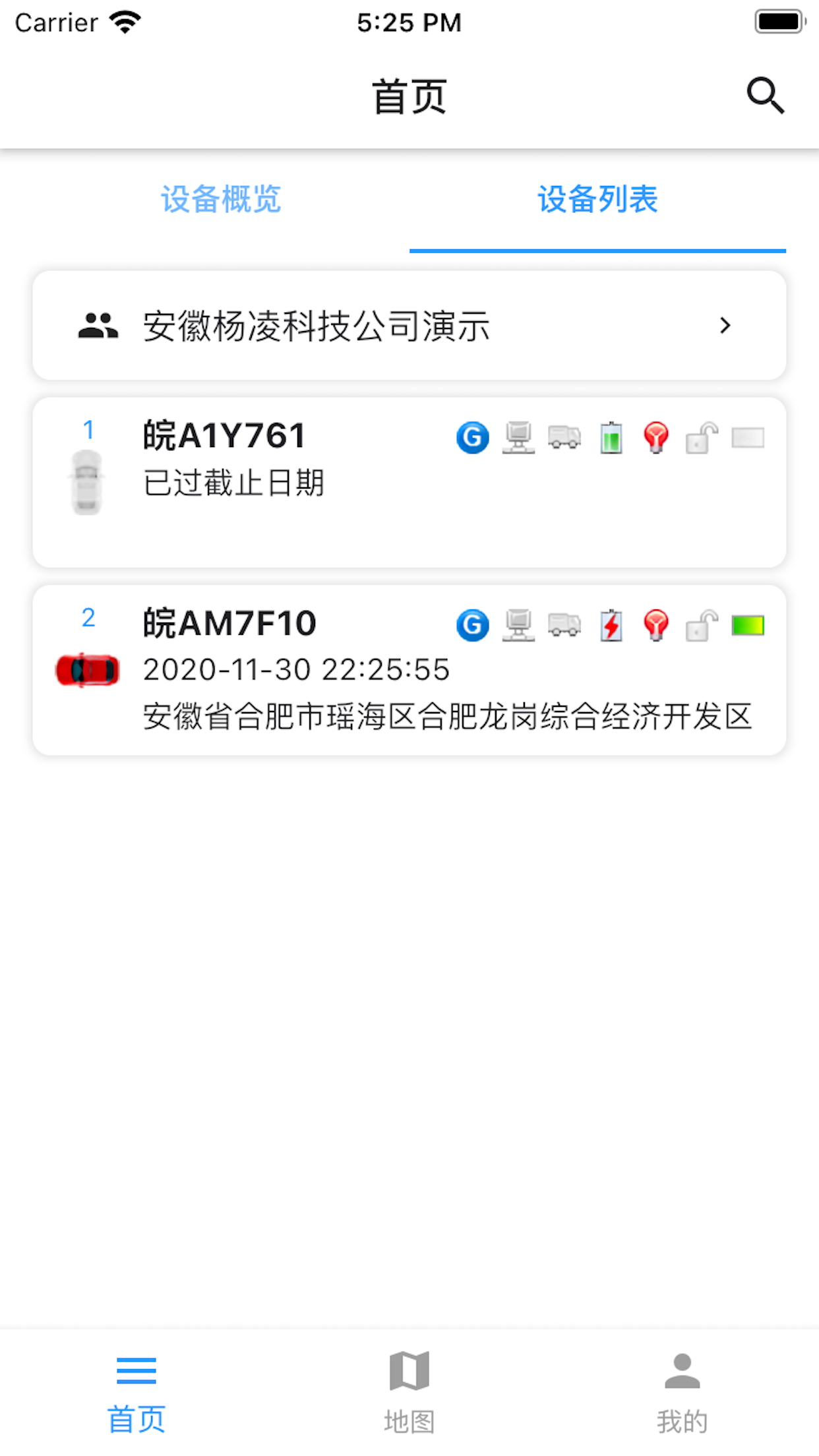Viewport: 819px width, 1456px height.
Task: View details for vehicle 皖AM7F10
Action: pos(409,670)
